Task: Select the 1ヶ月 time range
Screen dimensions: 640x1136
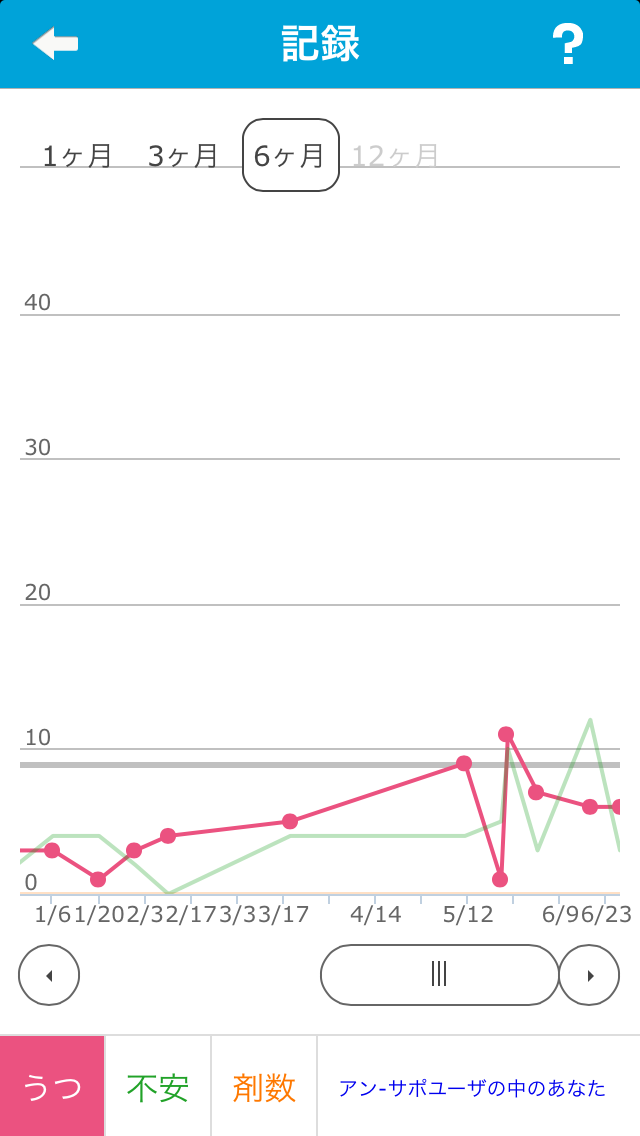Action: coord(77,156)
